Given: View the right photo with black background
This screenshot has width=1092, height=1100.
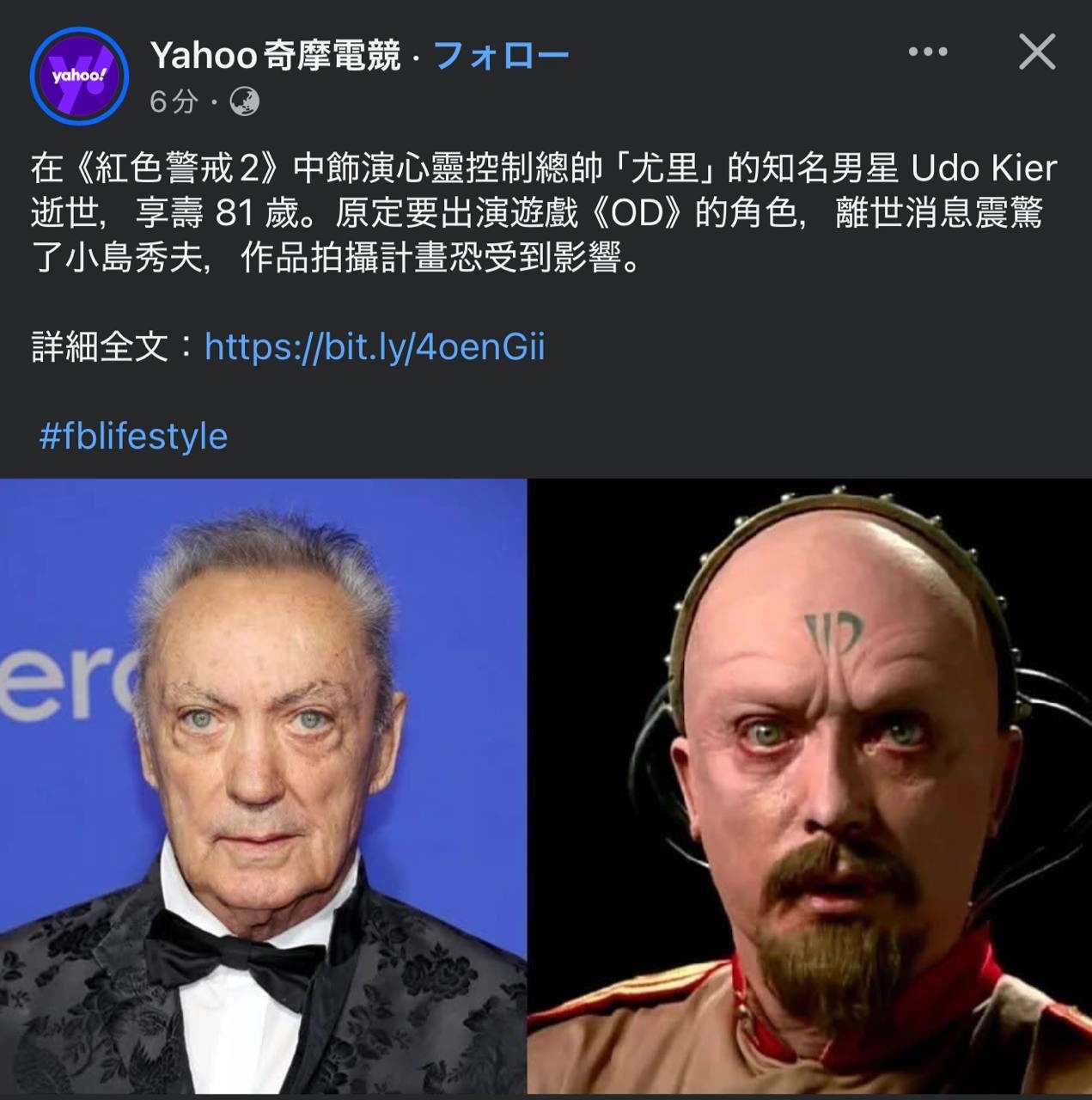Looking at the screenshot, I should tap(810, 786).
